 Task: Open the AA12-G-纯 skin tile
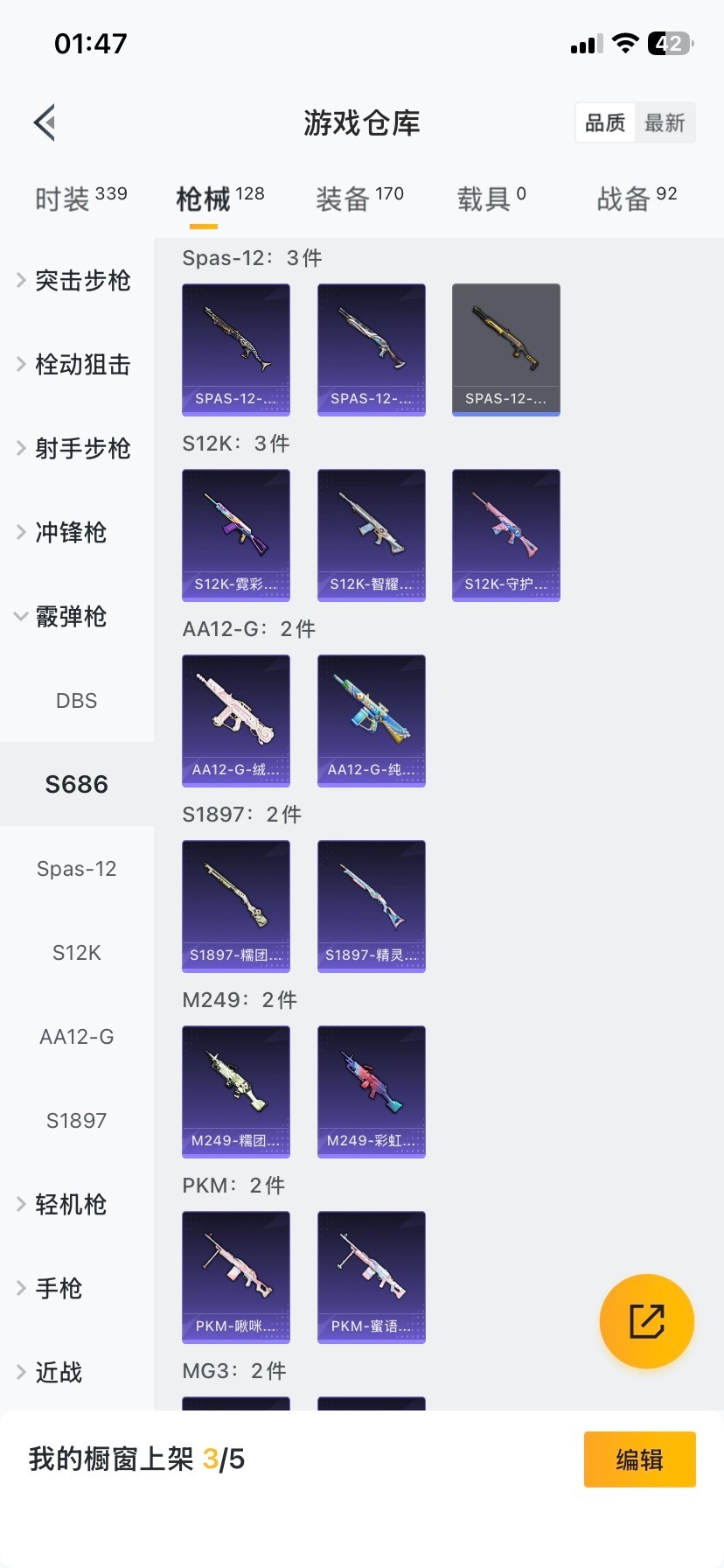(x=371, y=720)
